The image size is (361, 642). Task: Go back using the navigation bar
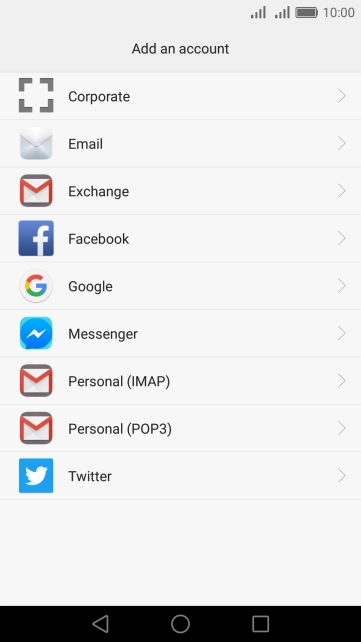(x=100, y=624)
